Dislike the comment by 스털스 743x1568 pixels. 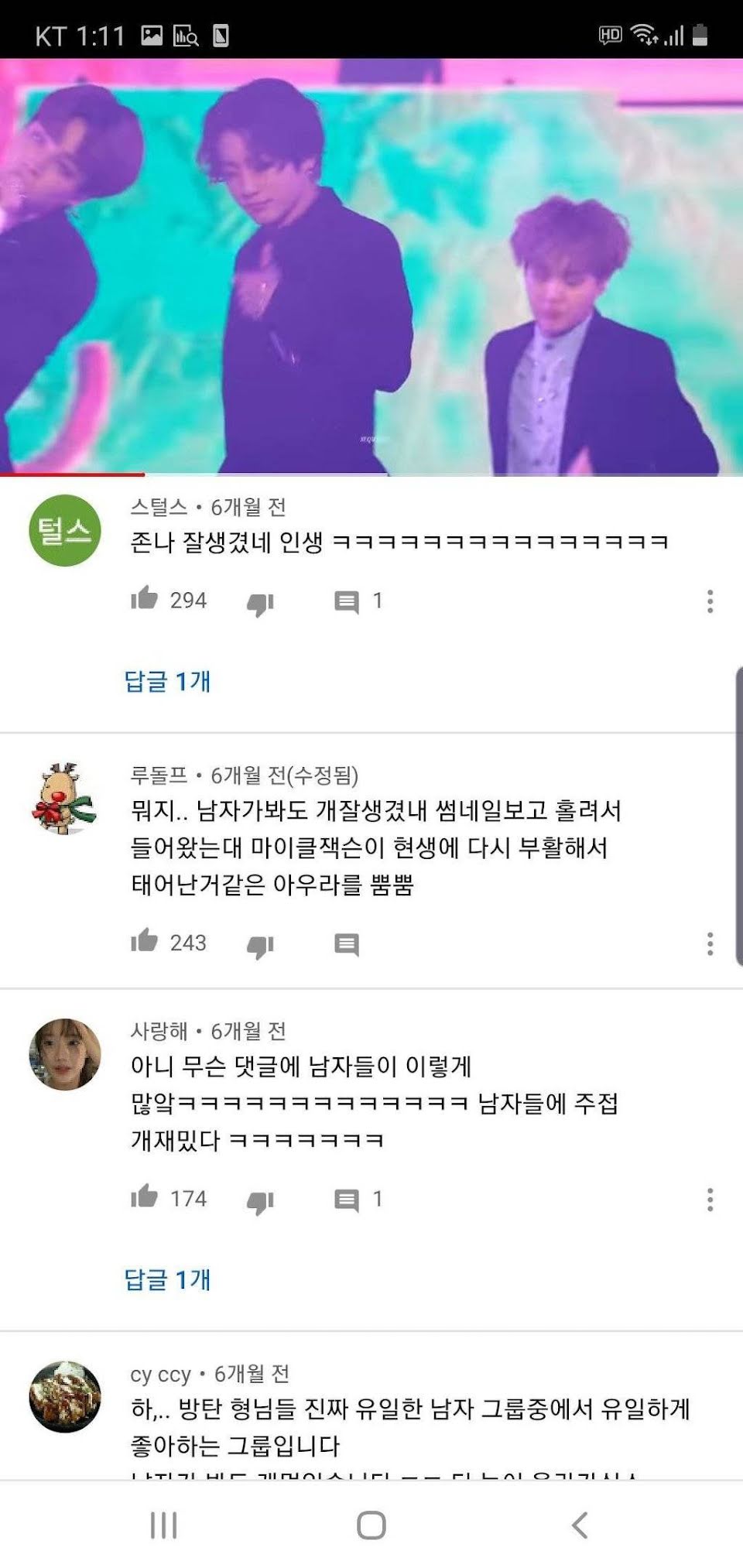pyautogui.click(x=260, y=604)
